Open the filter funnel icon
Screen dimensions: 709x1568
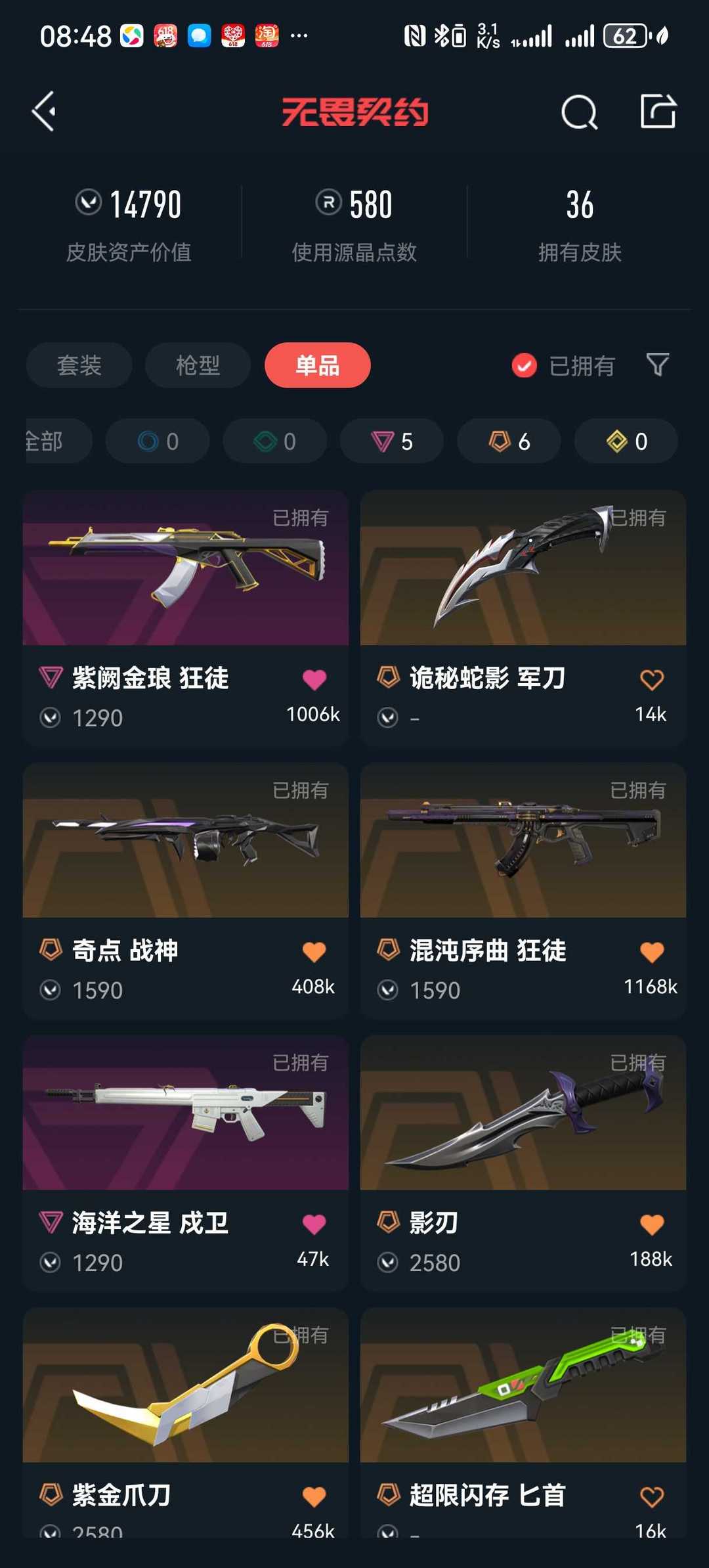click(x=658, y=365)
